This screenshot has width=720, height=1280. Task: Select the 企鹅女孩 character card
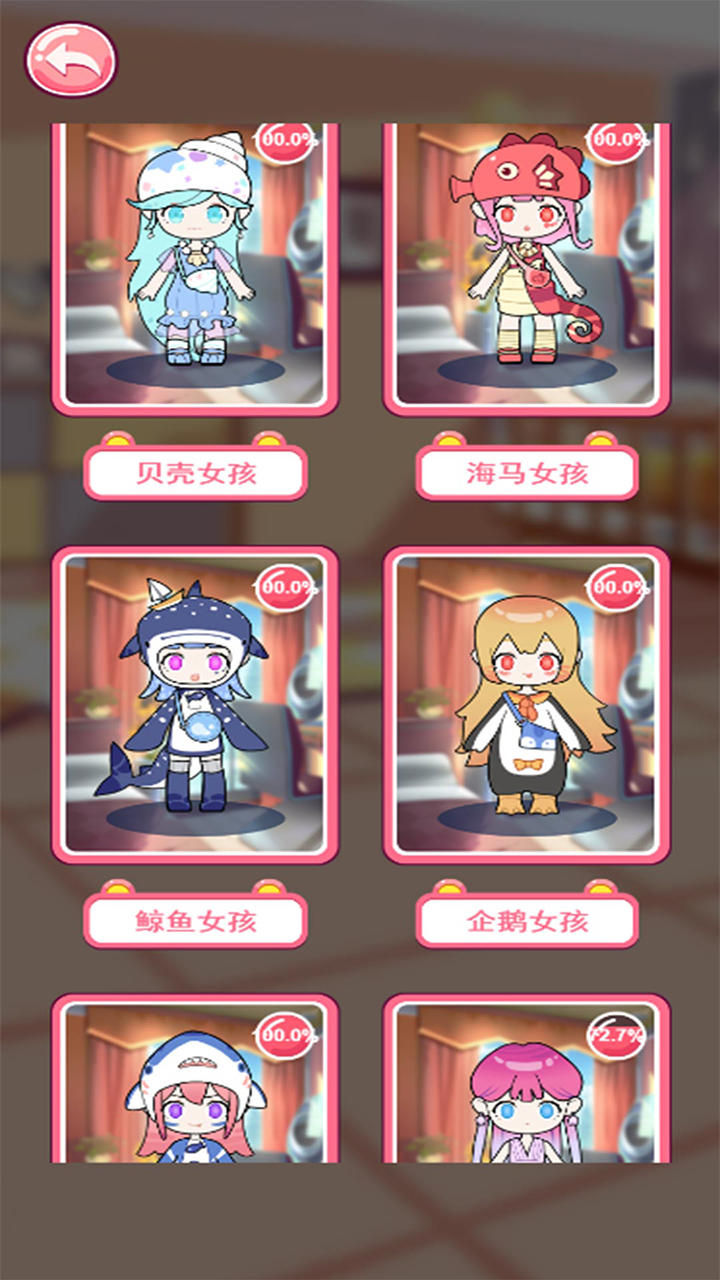coord(527,705)
